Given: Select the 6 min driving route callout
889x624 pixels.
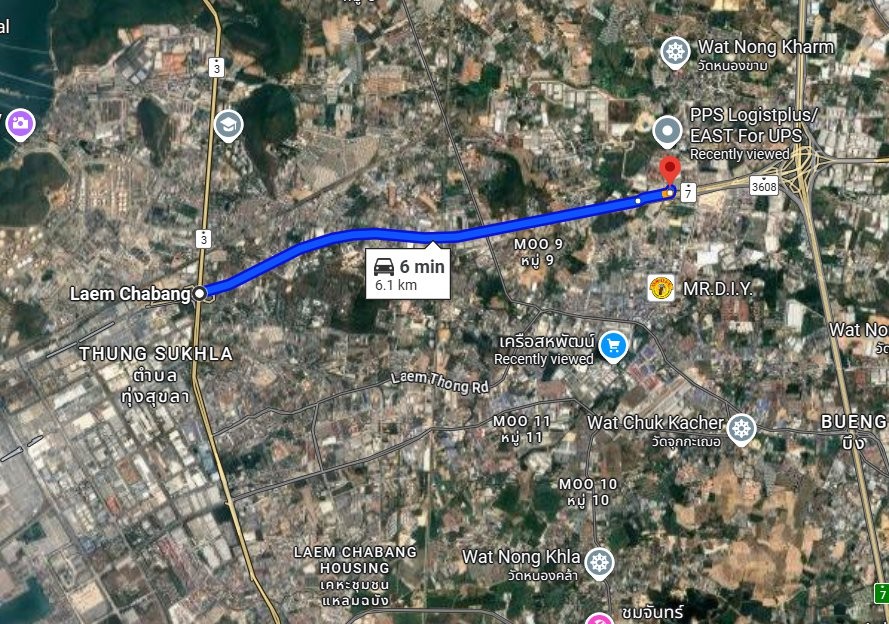Looking at the screenshot, I should (408, 274).
